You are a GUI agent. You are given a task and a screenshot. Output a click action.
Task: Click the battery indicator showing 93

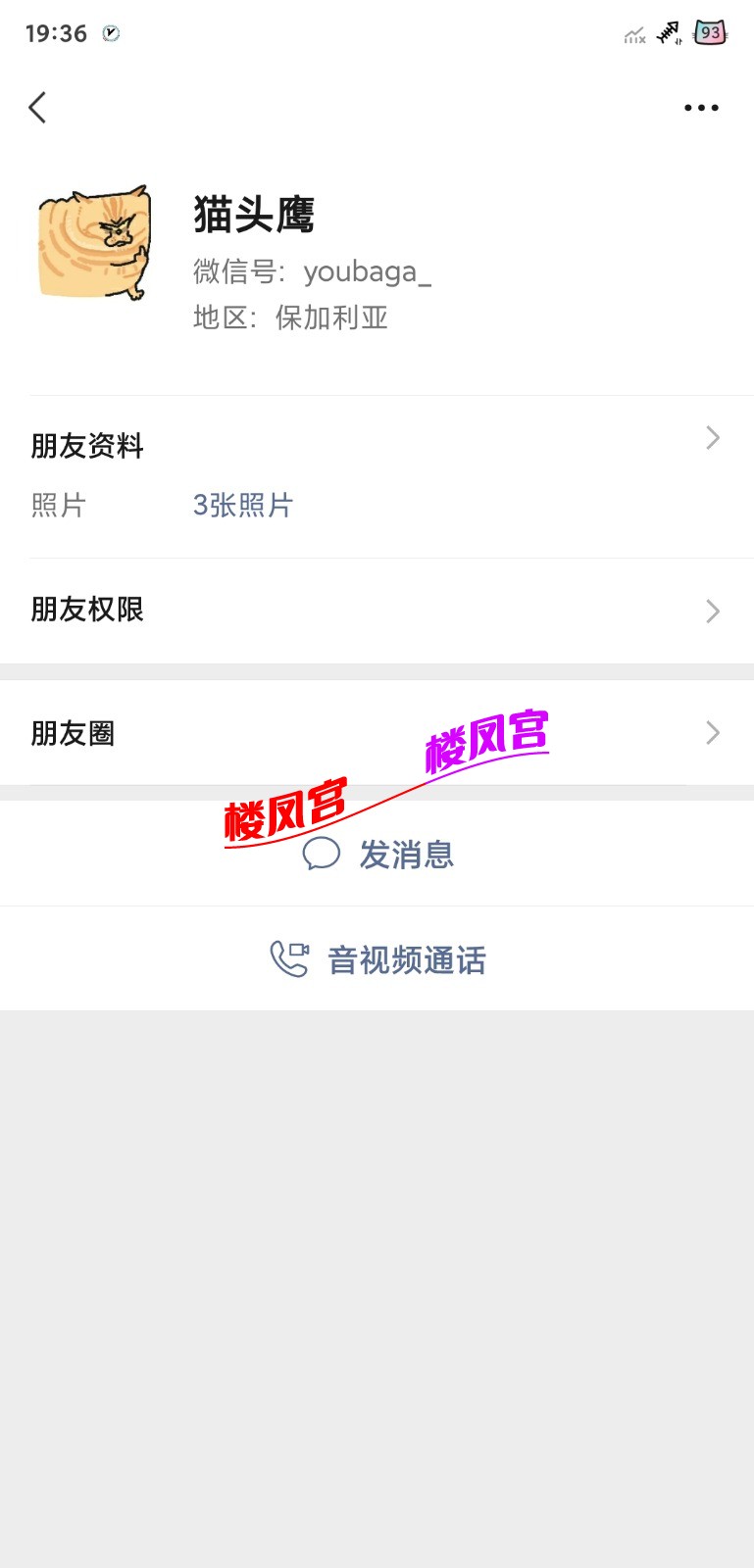(708, 33)
